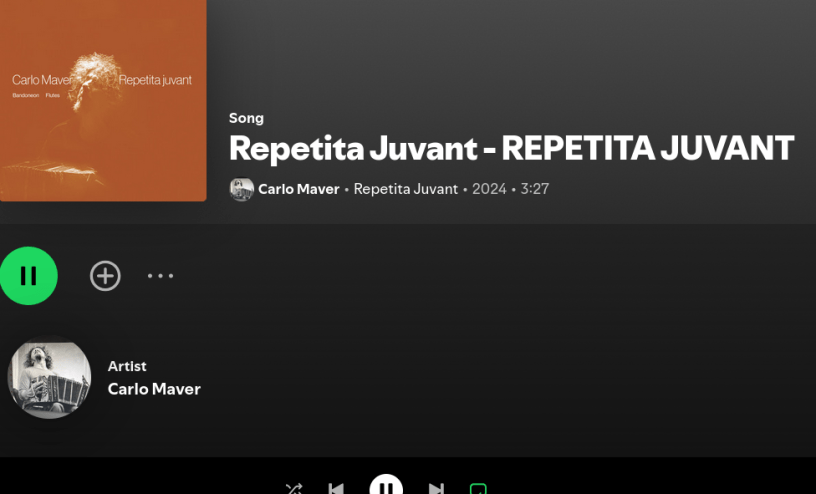Open the Carlo Maver link beside the title

coord(298,189)
